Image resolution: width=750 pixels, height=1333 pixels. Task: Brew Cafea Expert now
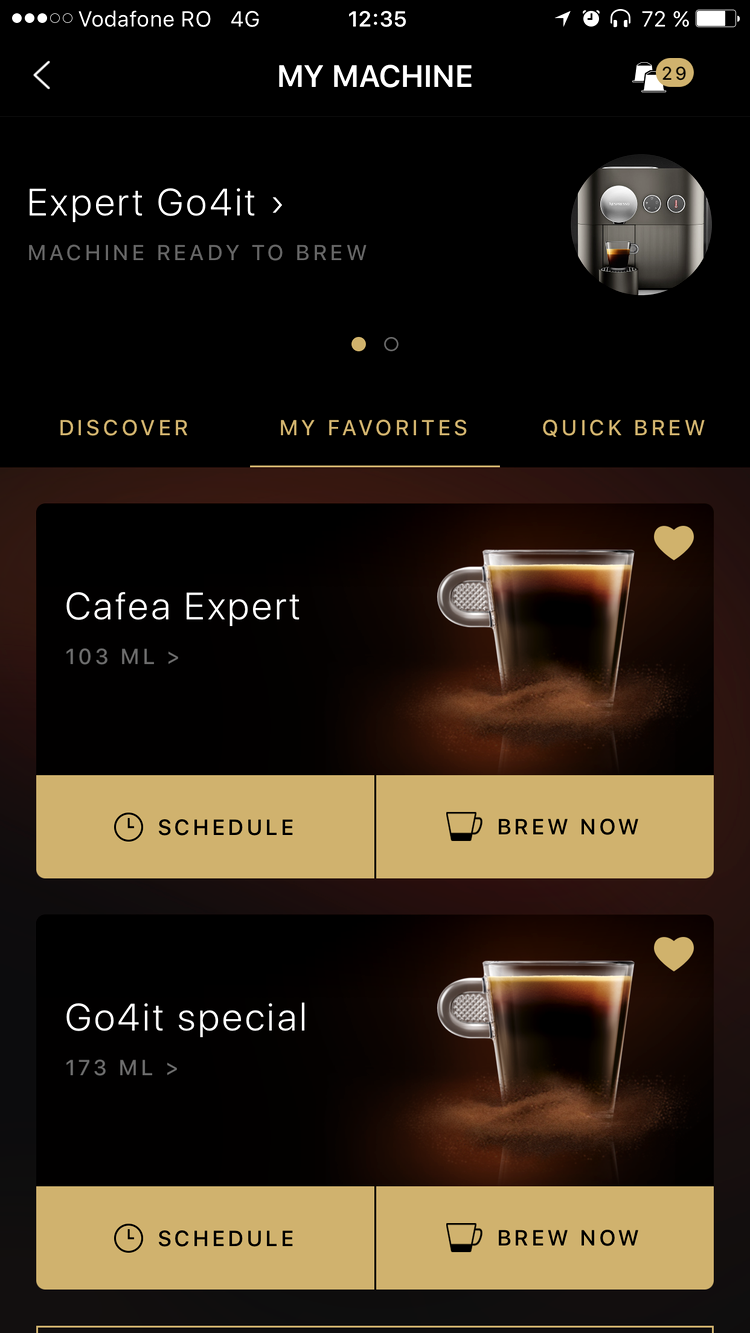[x=544, y=827]
